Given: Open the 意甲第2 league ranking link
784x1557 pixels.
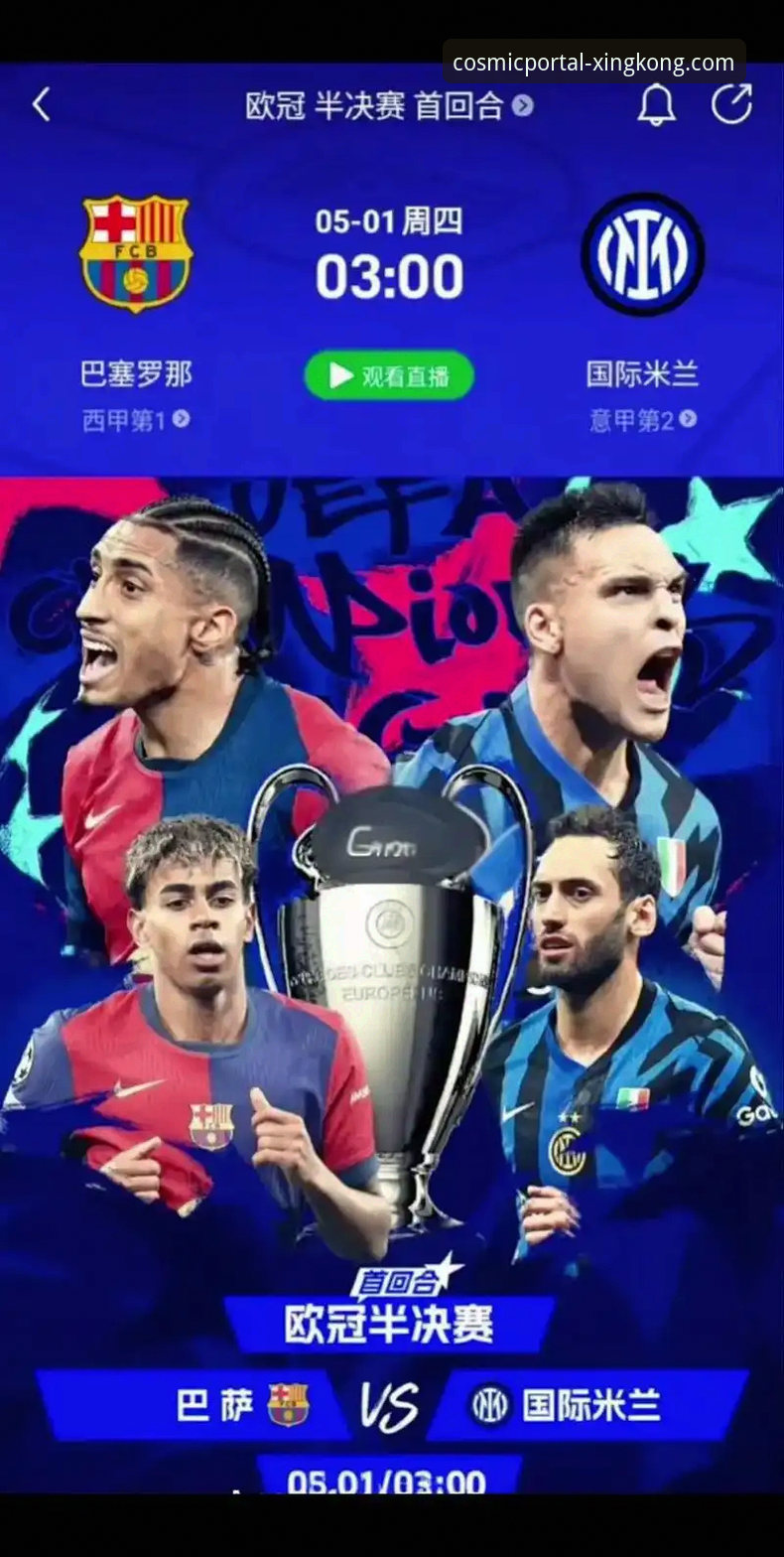Looking at the screenshot, I should 643,420.
